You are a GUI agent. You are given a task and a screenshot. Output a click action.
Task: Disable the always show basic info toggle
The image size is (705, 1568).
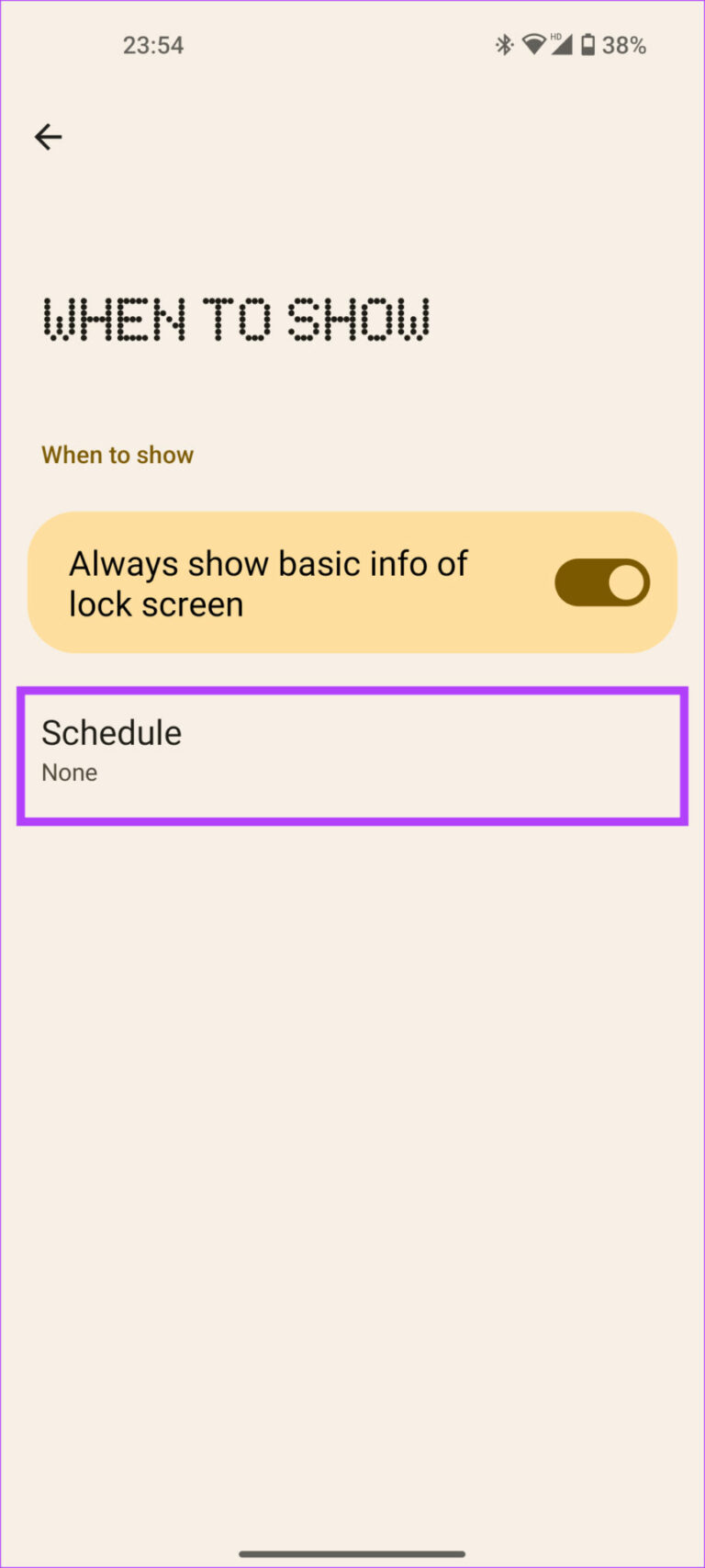(x=602, y=582)
